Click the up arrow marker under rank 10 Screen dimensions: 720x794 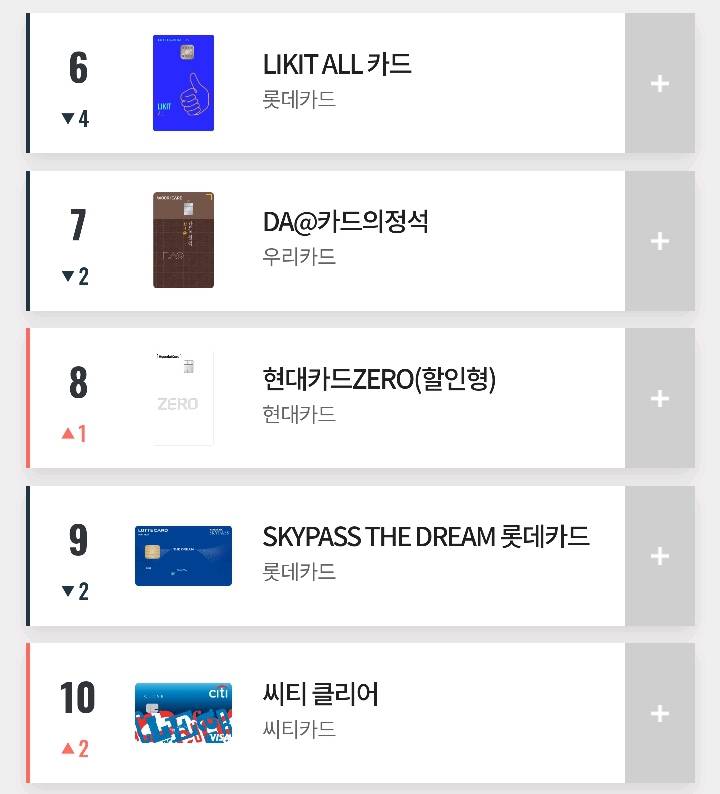click(x=73, y=747)
